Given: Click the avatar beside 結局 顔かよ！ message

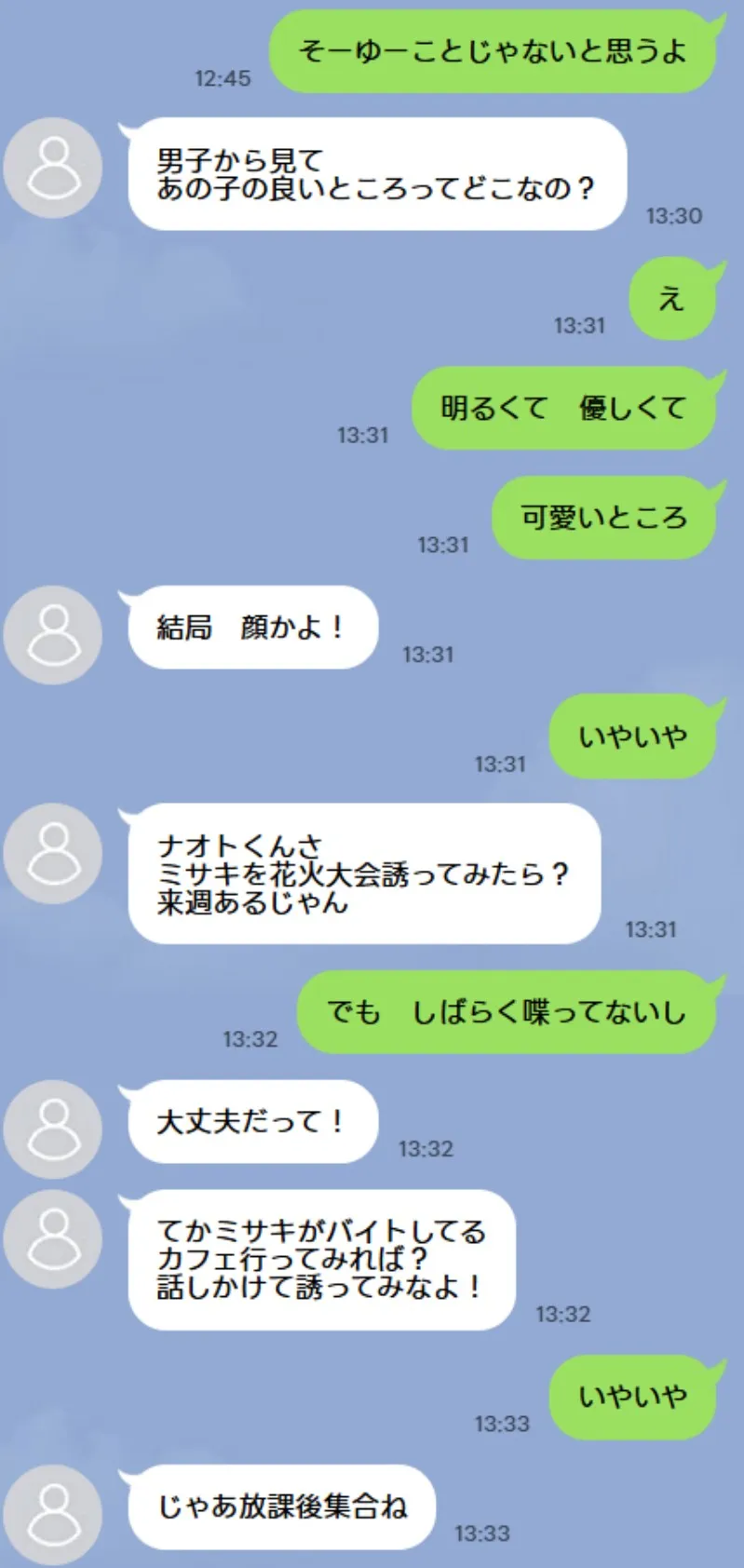Looking at the screenshot, I should tap(52, 635).
